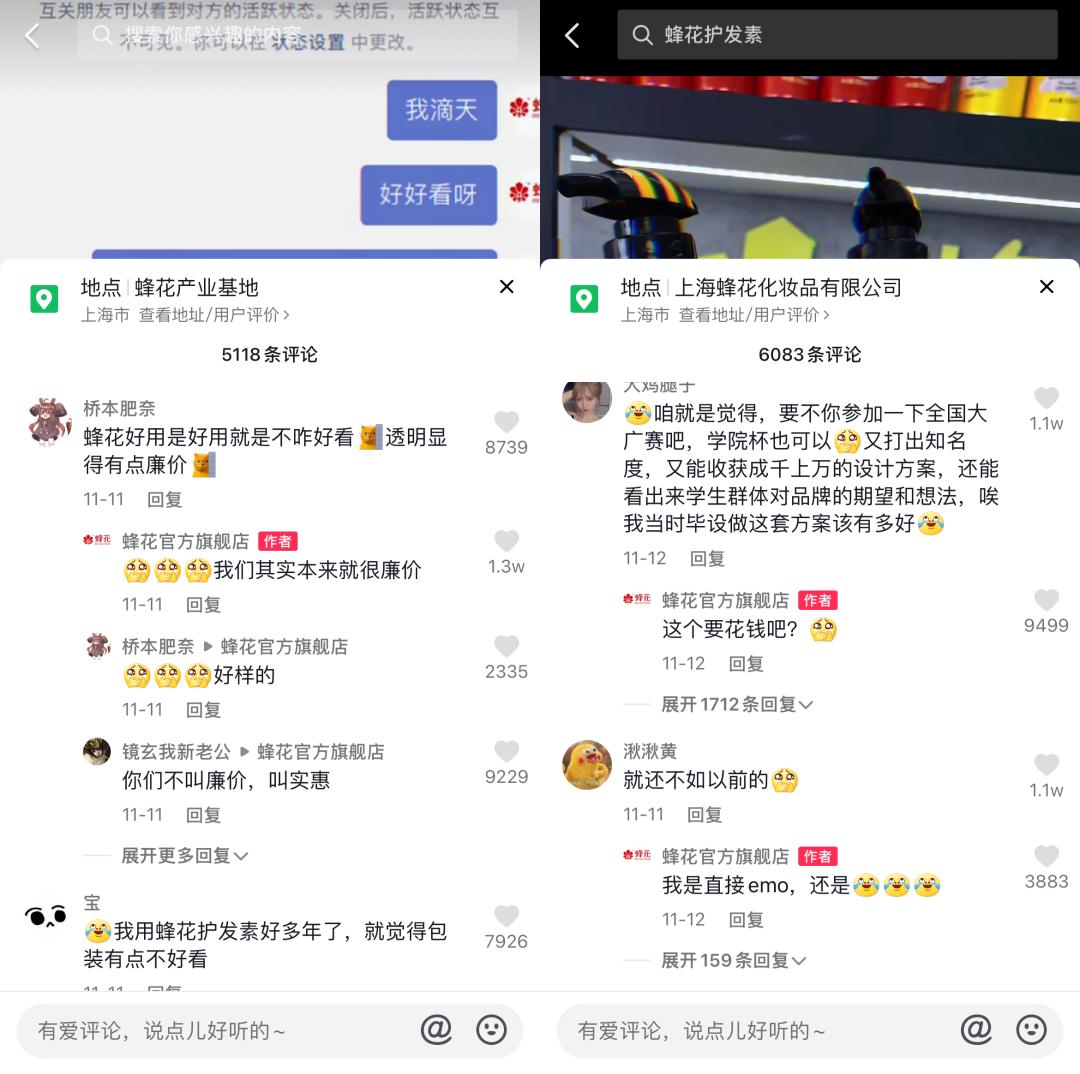The height and width of the screenshot is (1074, 1080).
Task: Like 宝's comment about 蜂花护发素包装
Action: coord(506,917)
